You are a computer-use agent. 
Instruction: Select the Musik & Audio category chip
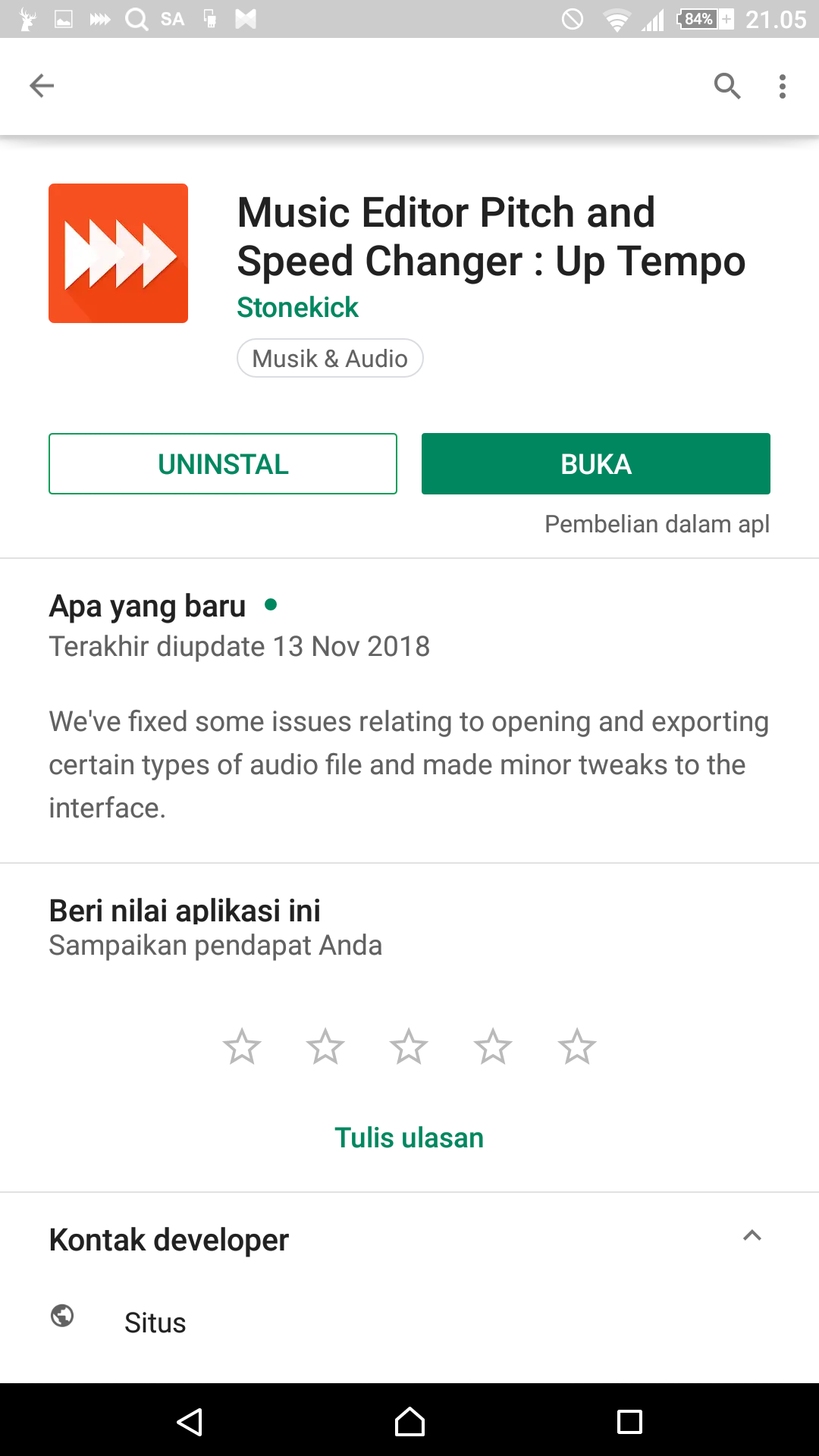pos(330,358)
